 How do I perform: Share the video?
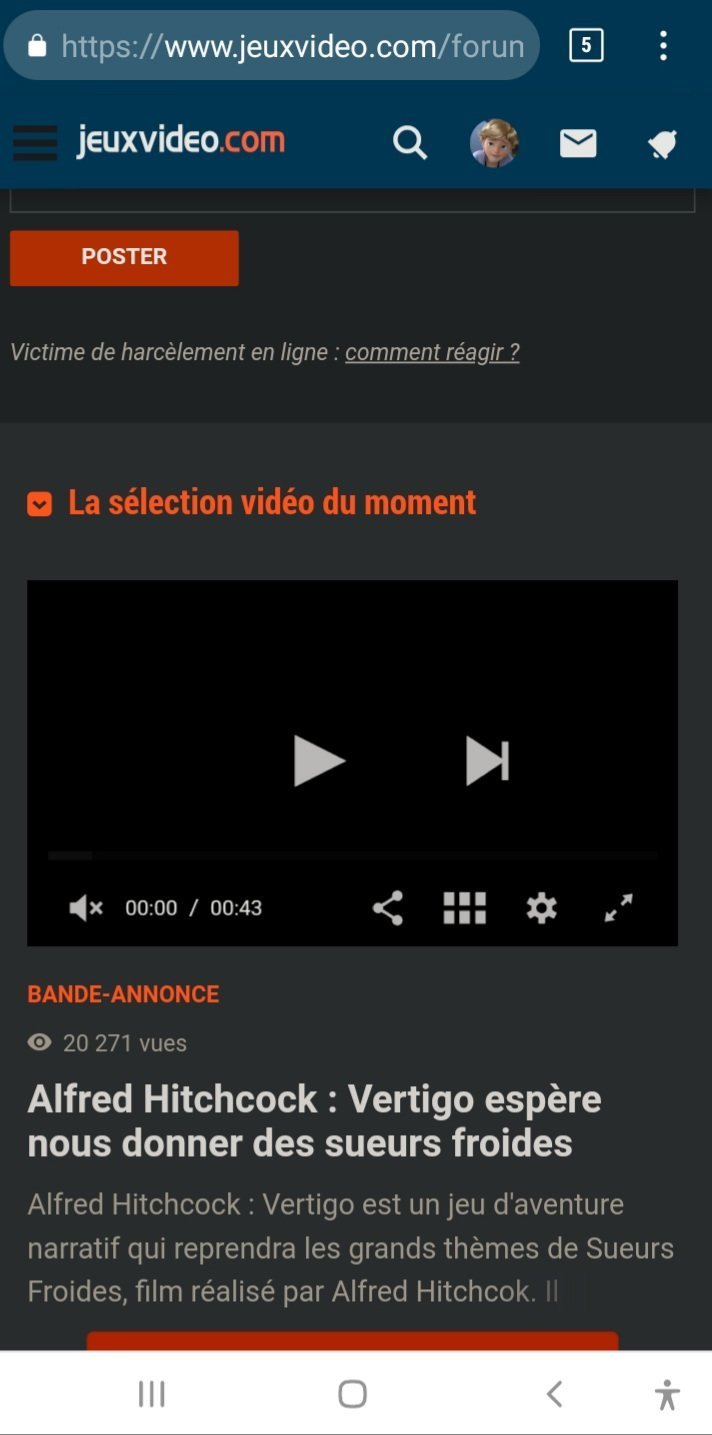coord(388,908)
